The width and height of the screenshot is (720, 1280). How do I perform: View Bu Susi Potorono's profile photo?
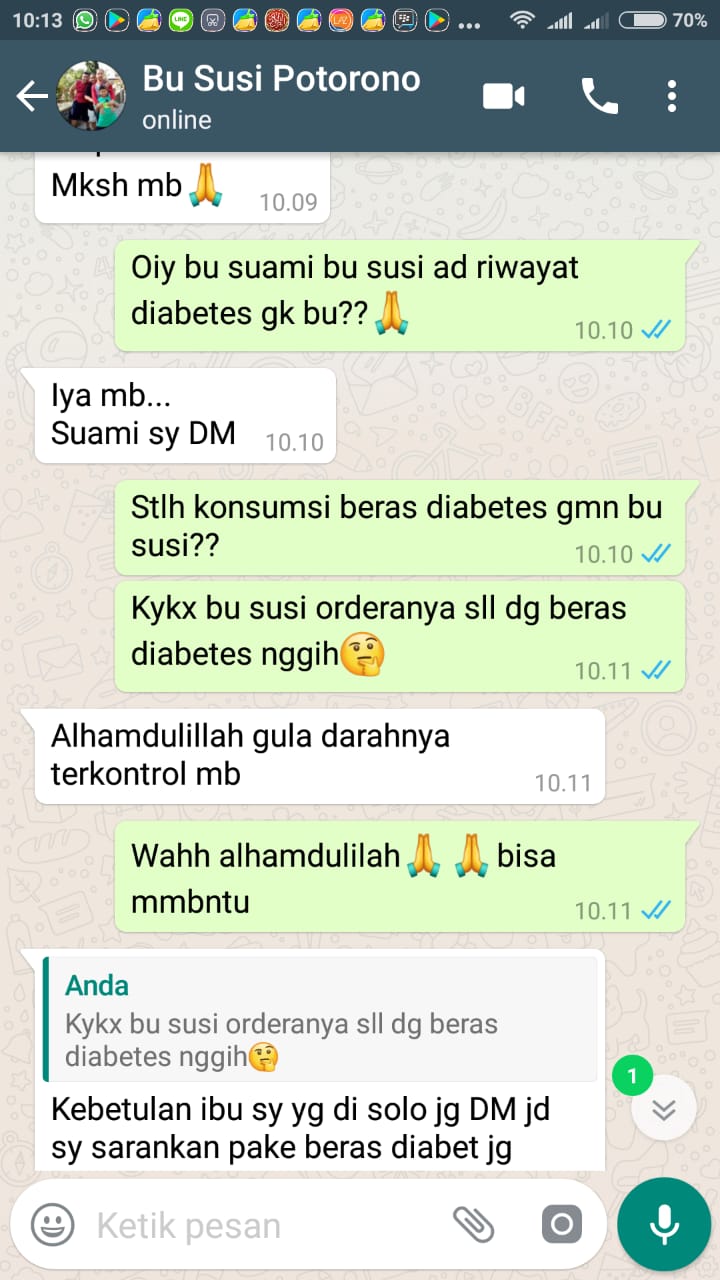coord(91,96)
